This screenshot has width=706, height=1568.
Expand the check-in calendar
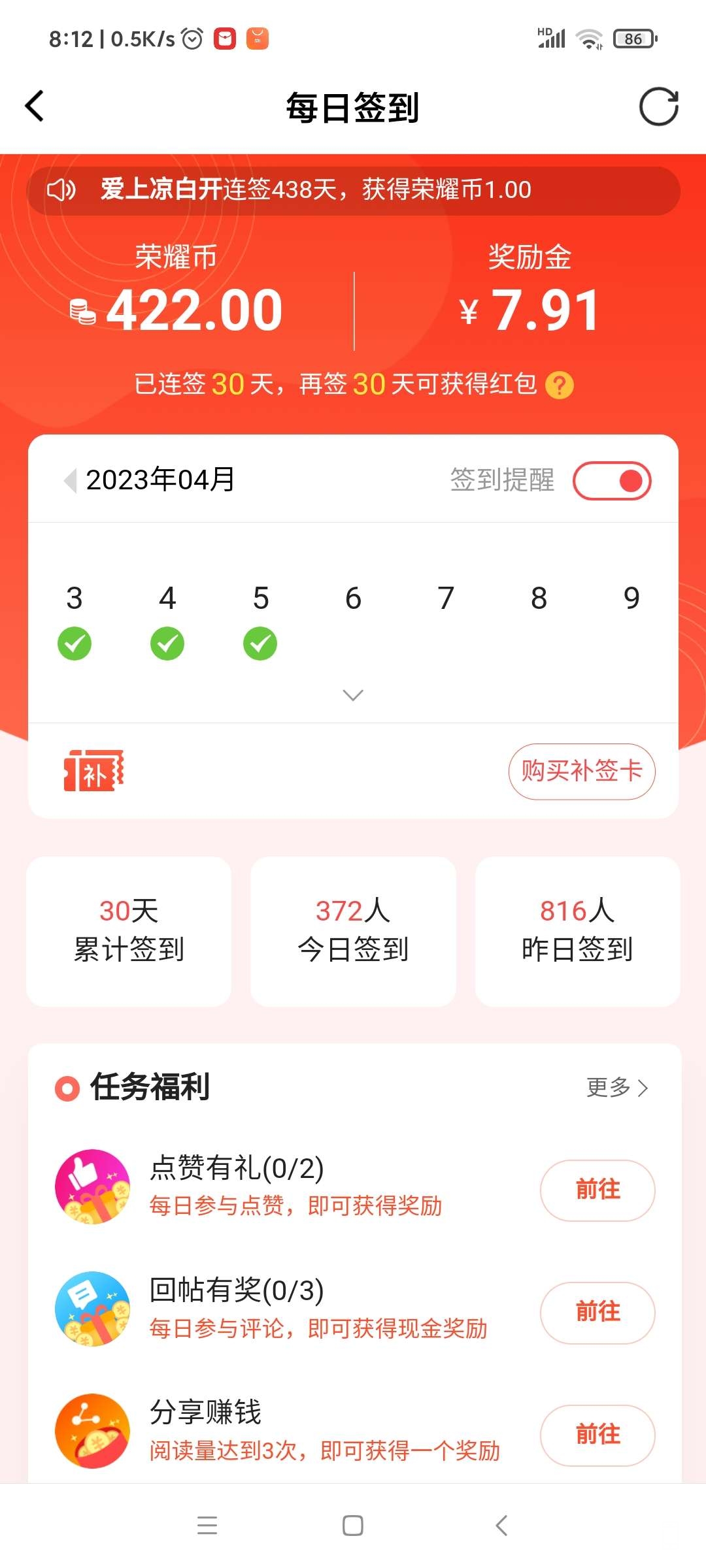pos(353,695)
